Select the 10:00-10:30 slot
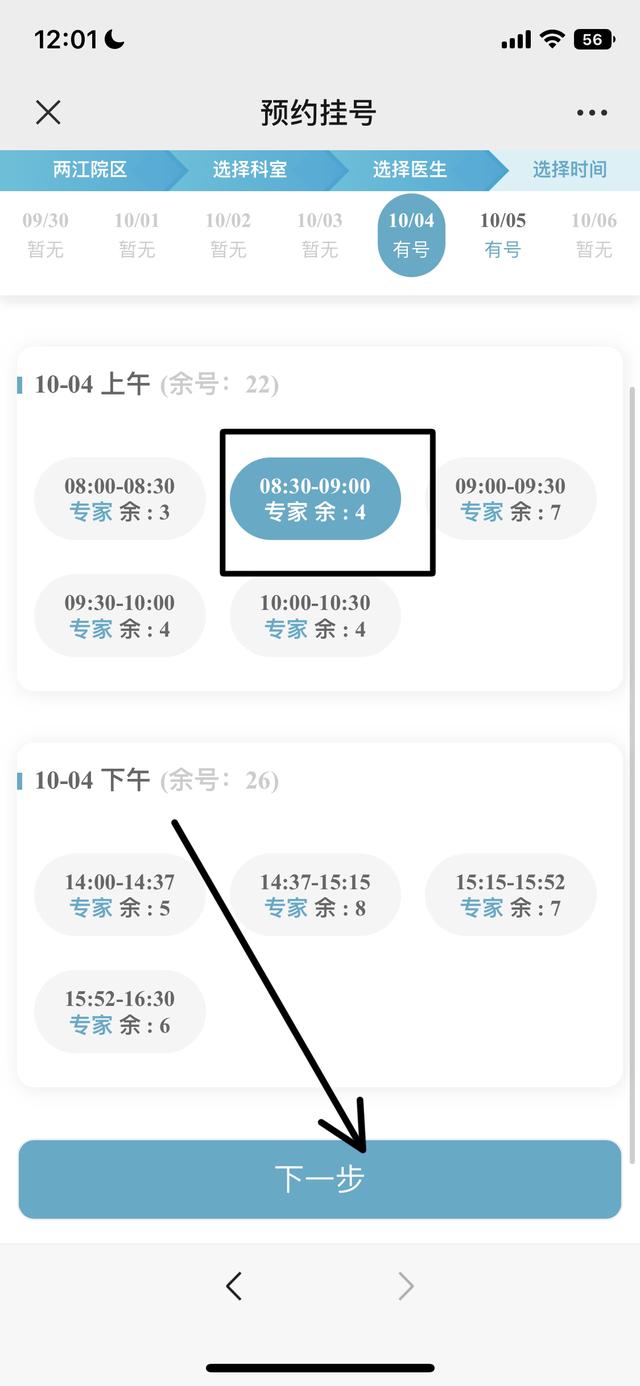The width and height of the screenshot is (640, 1386). (315, 616)
